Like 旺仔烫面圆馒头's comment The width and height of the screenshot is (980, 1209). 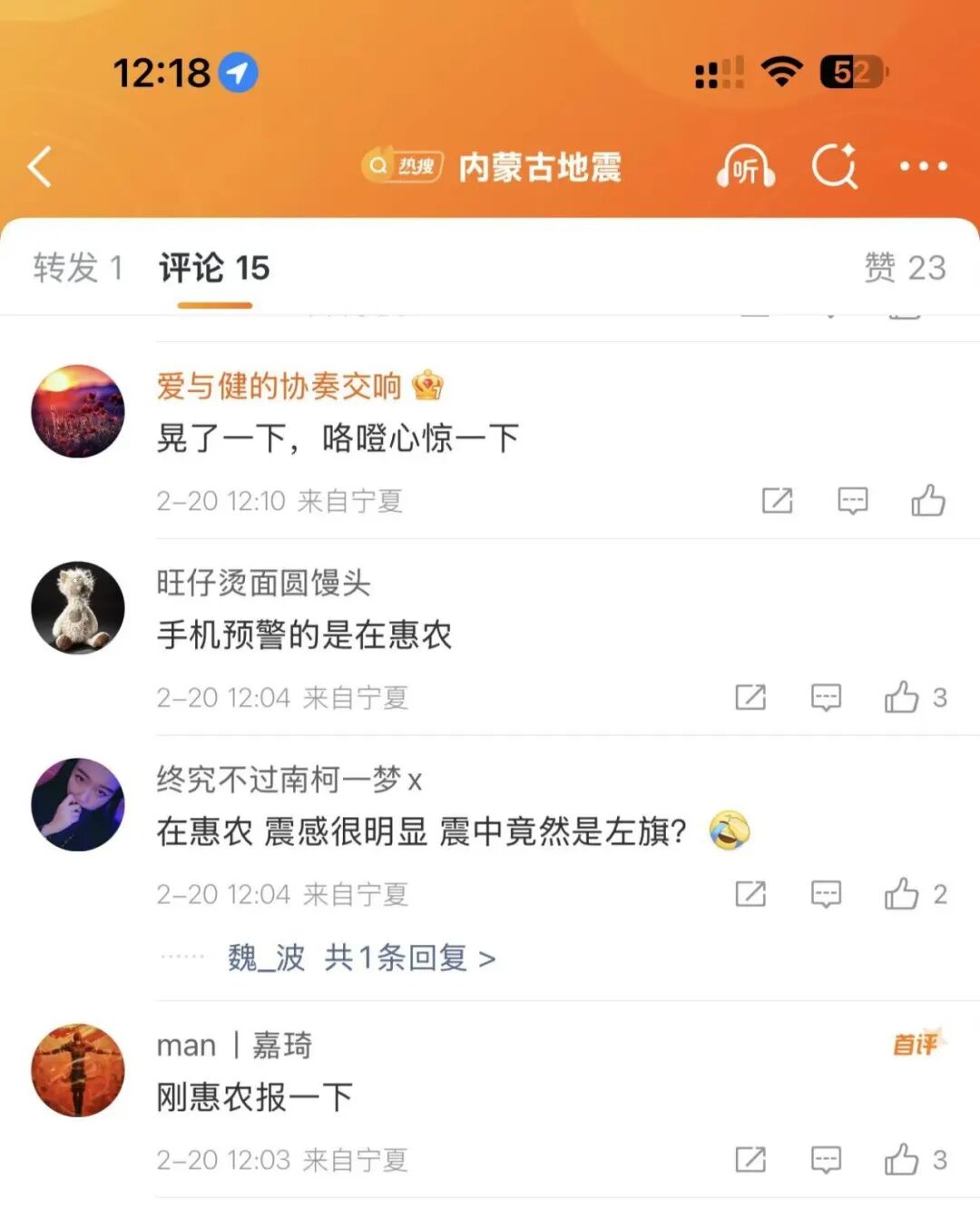point(901,697)
